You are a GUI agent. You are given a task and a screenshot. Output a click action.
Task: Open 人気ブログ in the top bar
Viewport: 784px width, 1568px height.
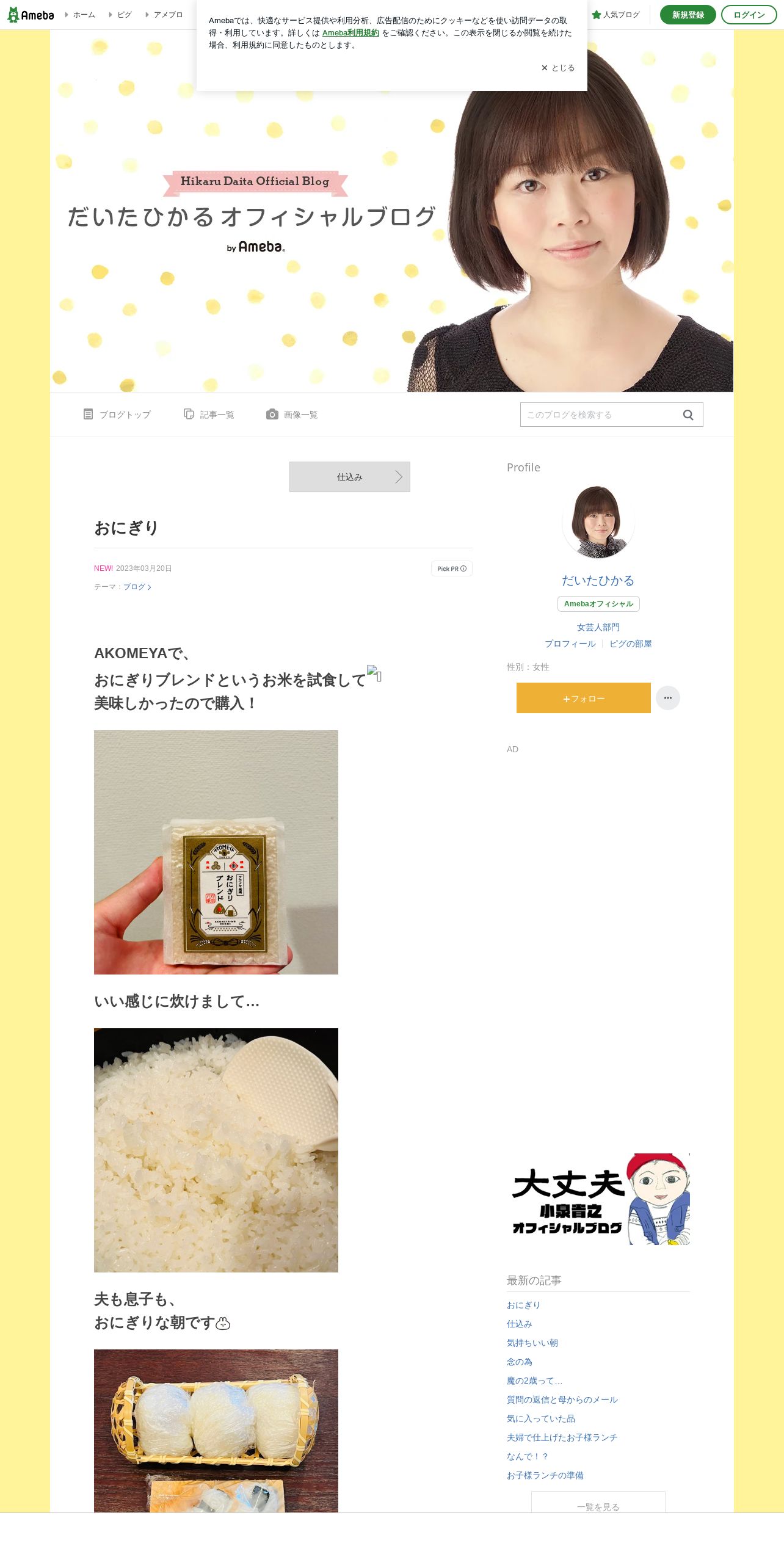click(x=615, y=15)
